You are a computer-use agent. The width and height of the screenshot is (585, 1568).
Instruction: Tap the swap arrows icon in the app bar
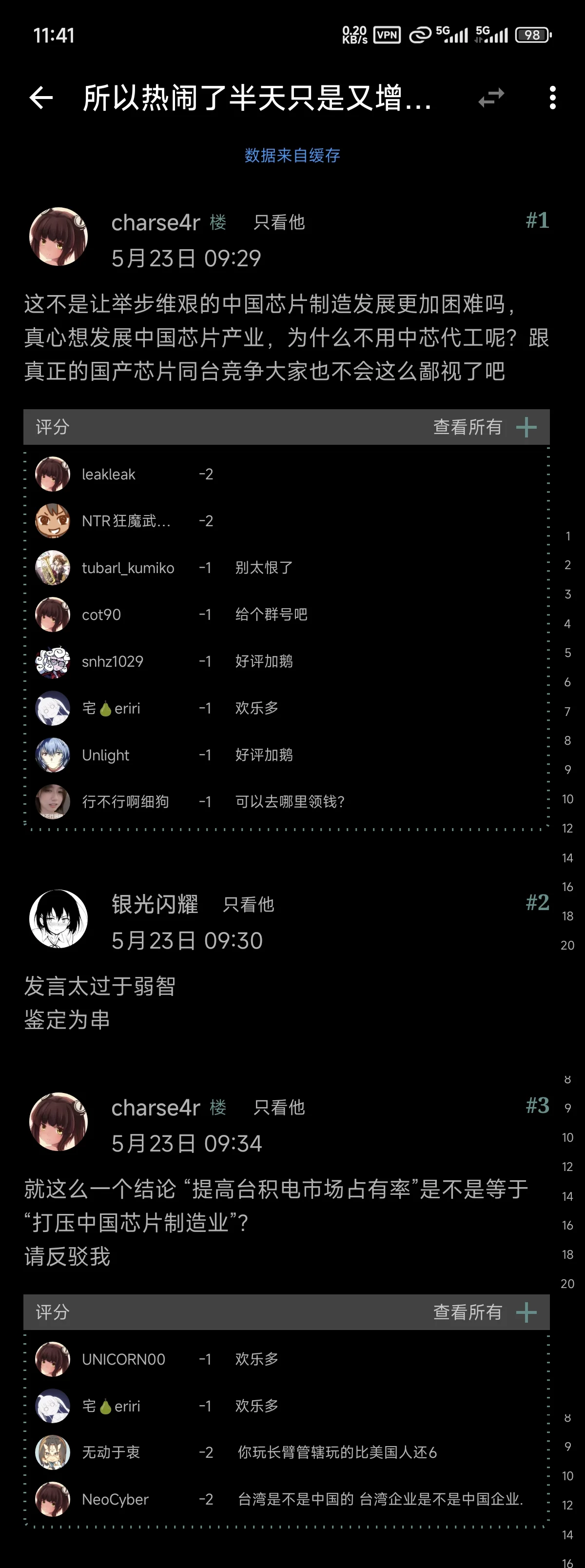pos(491,98)
